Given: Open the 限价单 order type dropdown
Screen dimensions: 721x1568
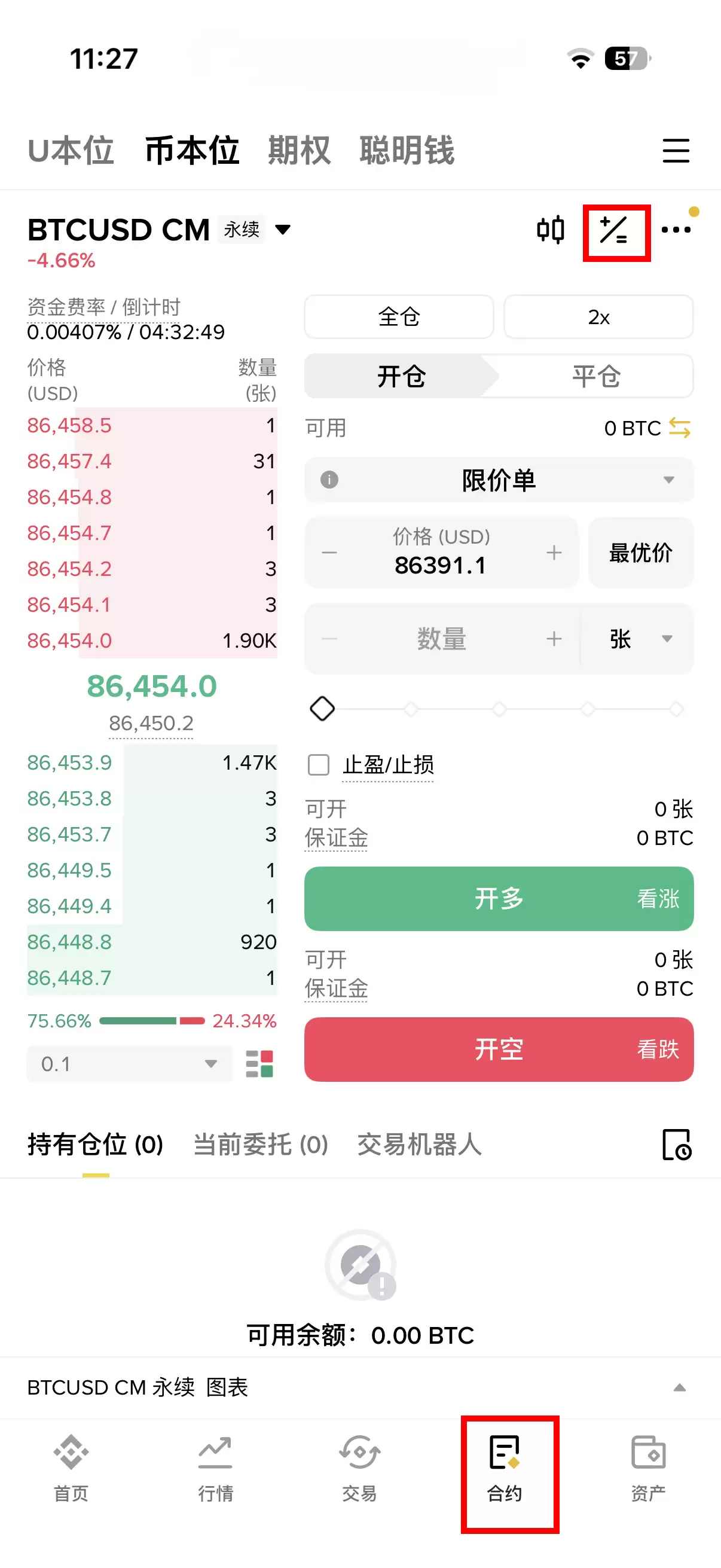Looking at the screenshot, I should coord(499,480).
